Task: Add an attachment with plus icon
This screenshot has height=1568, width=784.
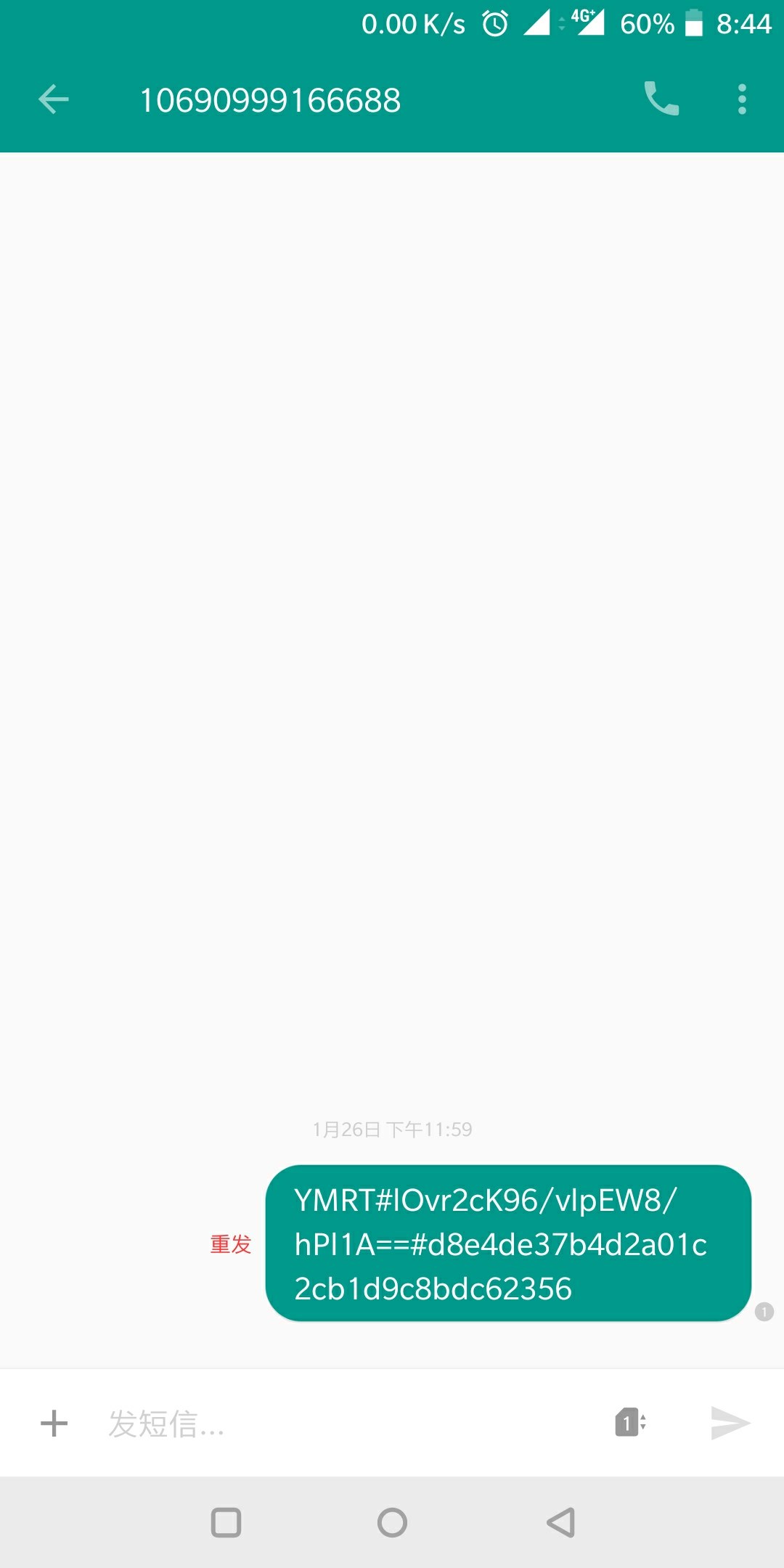Action: pos(54,1424)
